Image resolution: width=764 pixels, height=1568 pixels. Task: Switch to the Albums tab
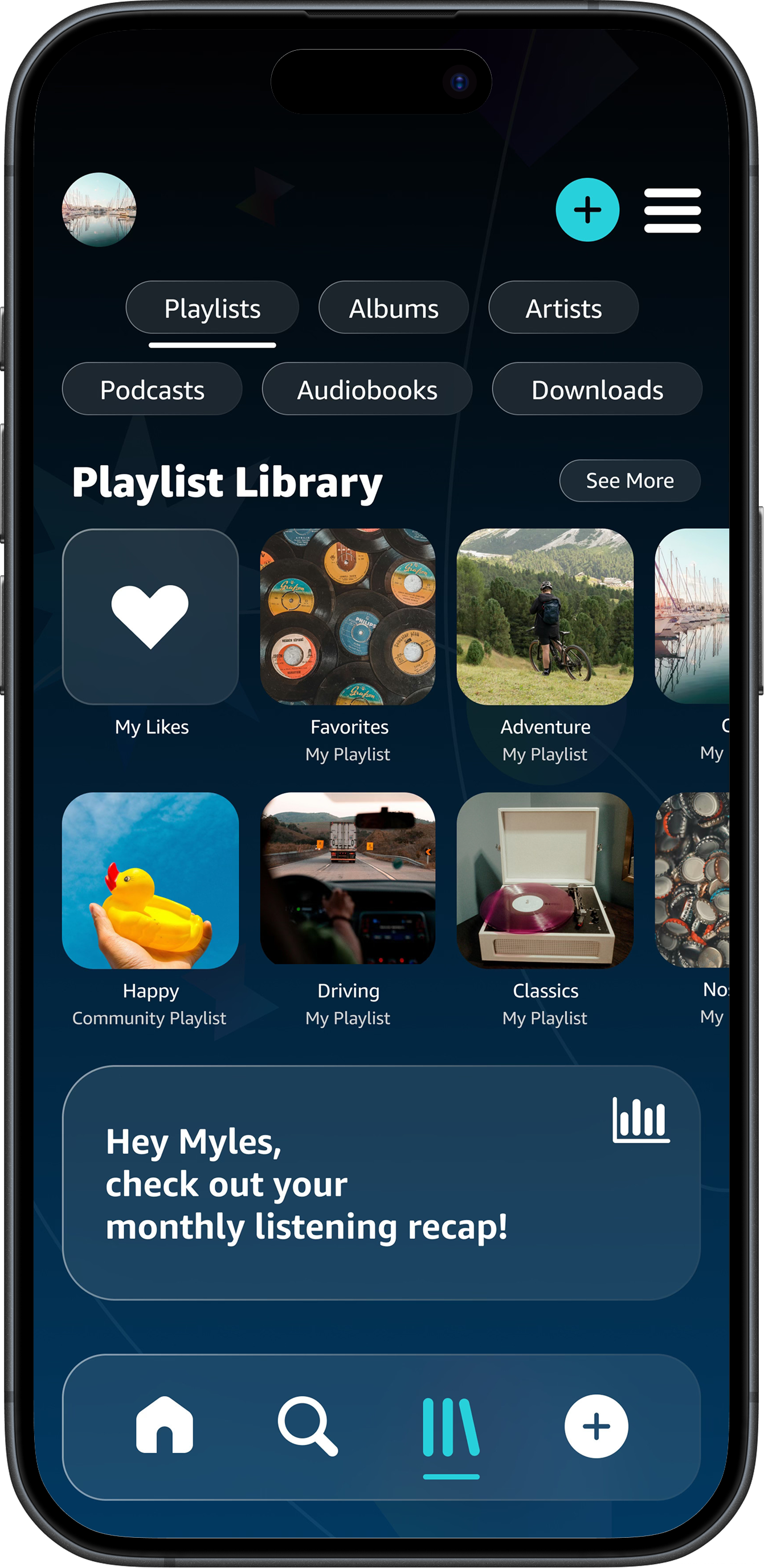click(x=393, y=308)
